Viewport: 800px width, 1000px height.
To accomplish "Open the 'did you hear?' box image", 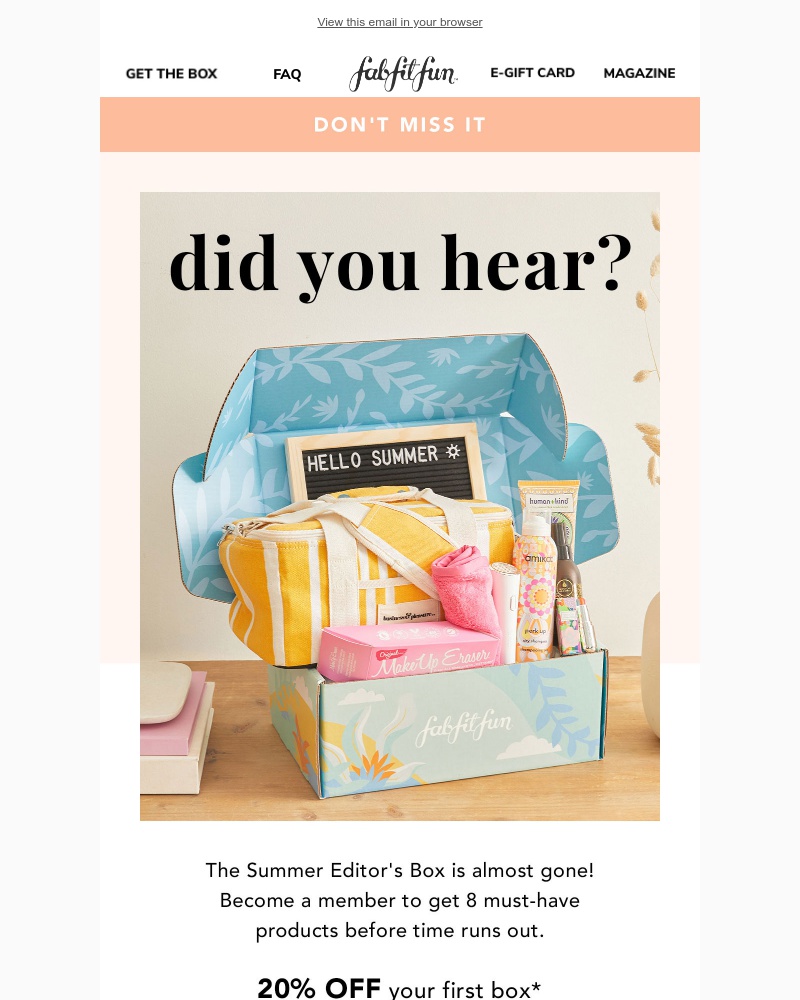I will tap(400, 506).
